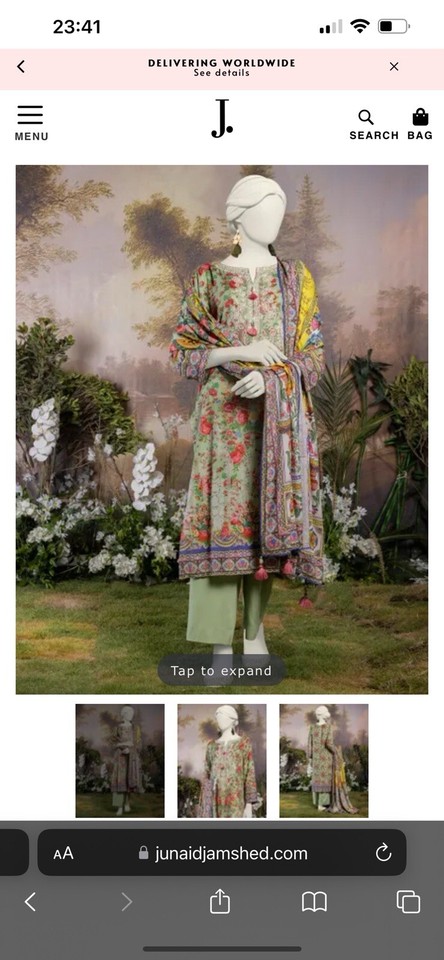Dismiss the Delivering Worldwide banner
This screenshot has width=444, height=960.
pyautogui.click(x=394, y=67)
